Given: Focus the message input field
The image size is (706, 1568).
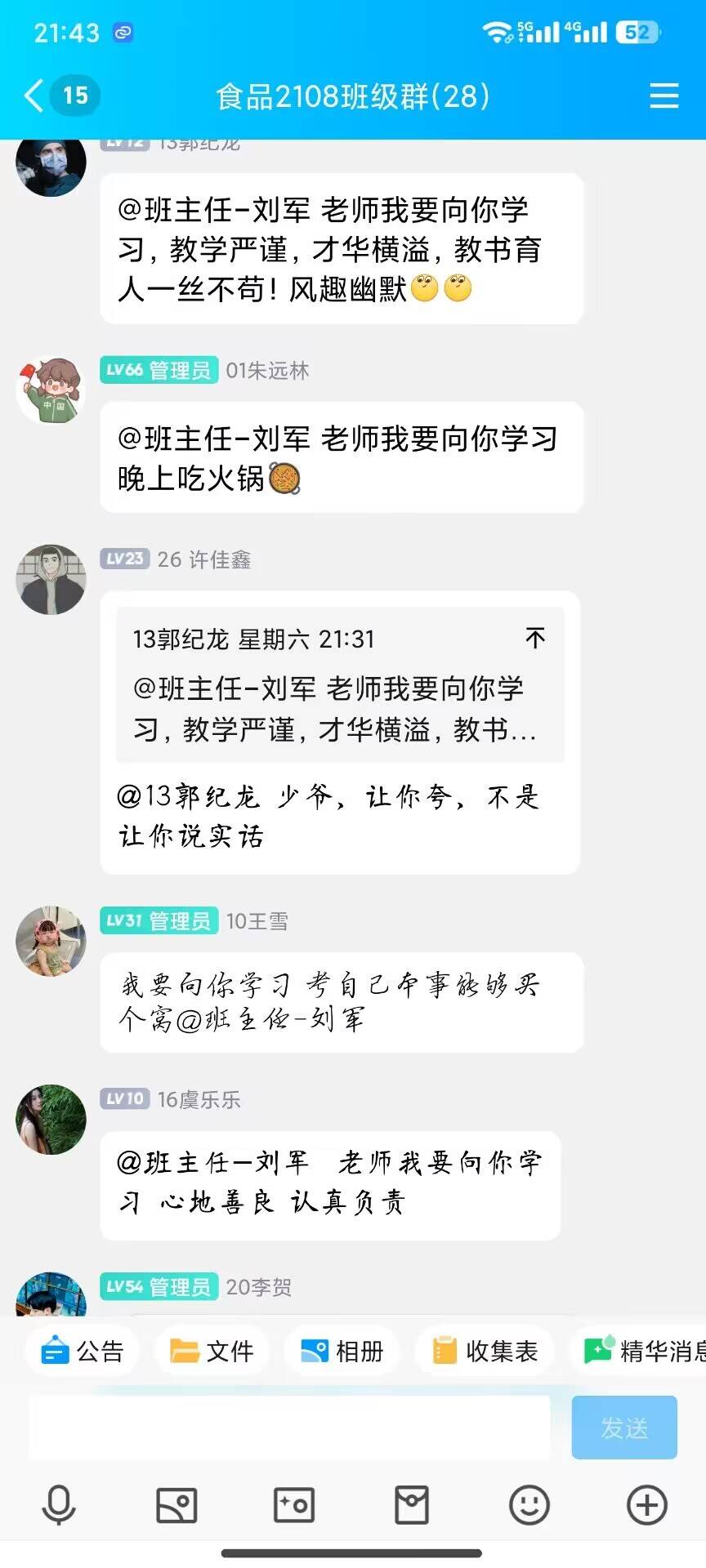Looking at the screenshot, I should 289,1428.
